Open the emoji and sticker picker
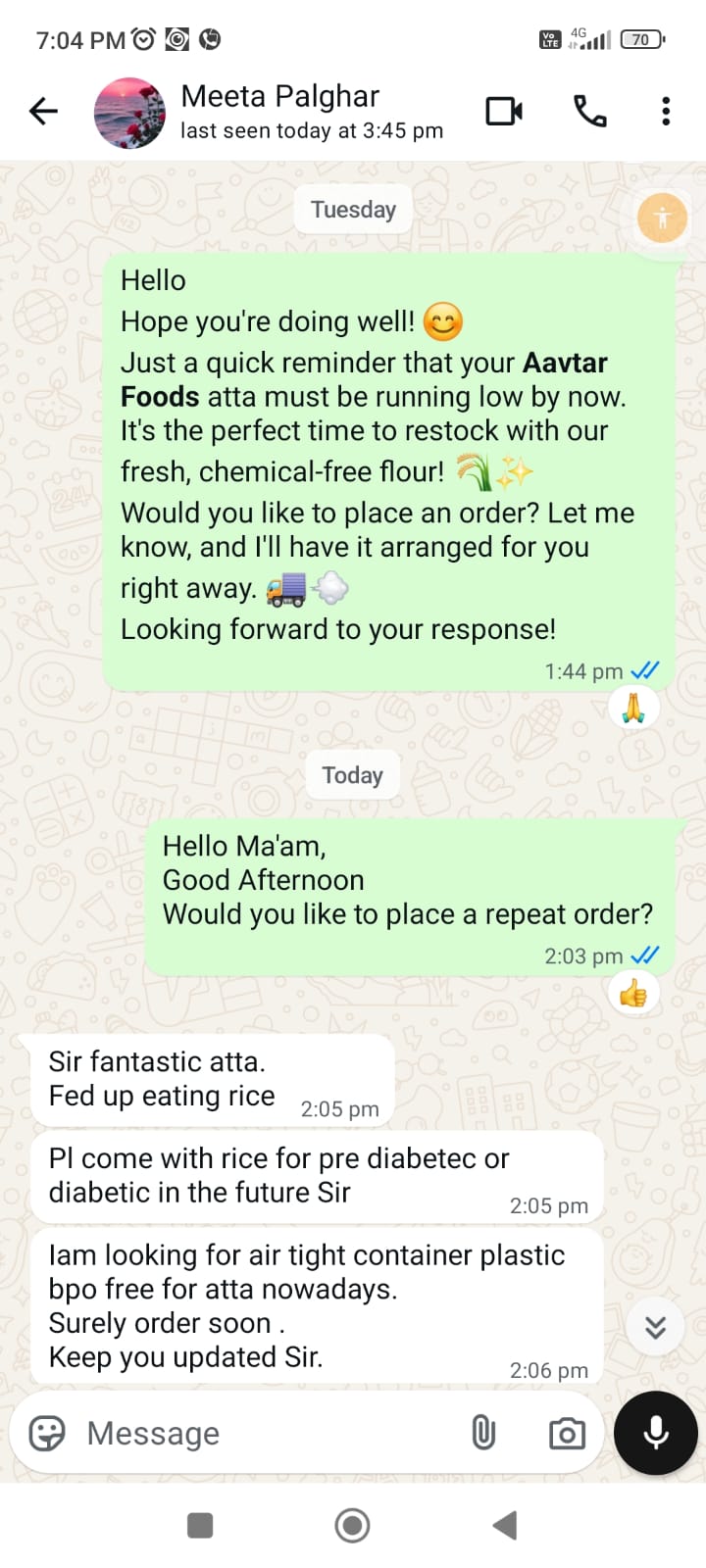Screen dimensions: 706x1568 point(47,1433)
